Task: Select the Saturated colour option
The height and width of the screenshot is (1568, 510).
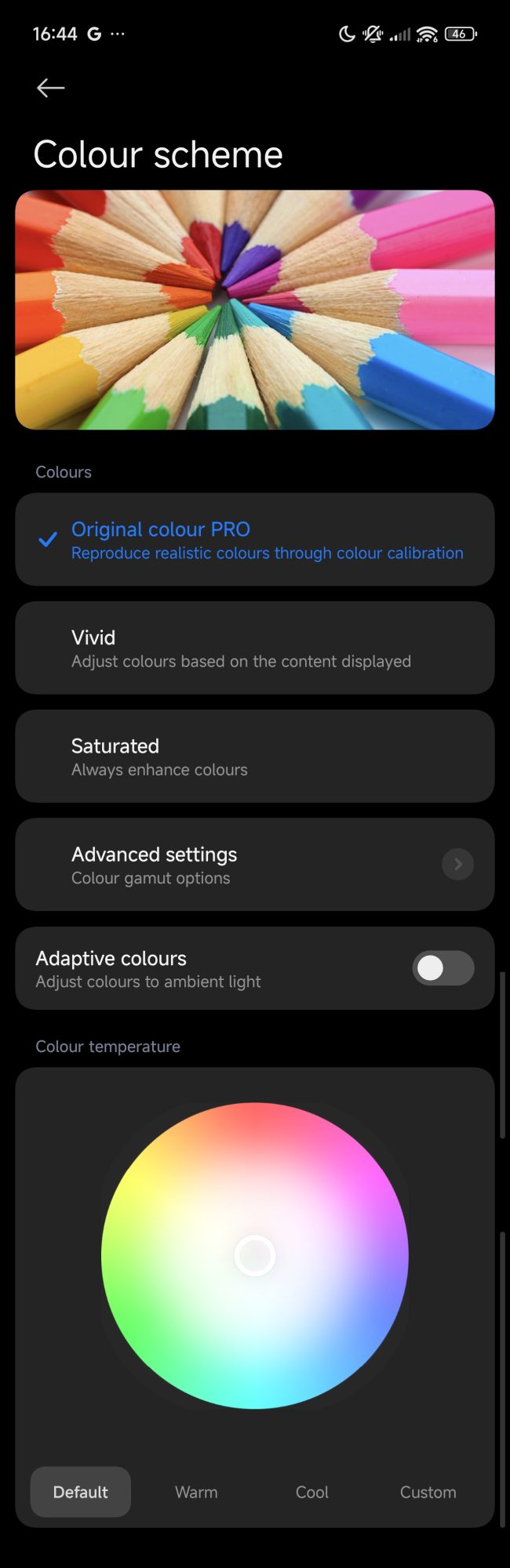Action: 254,756
